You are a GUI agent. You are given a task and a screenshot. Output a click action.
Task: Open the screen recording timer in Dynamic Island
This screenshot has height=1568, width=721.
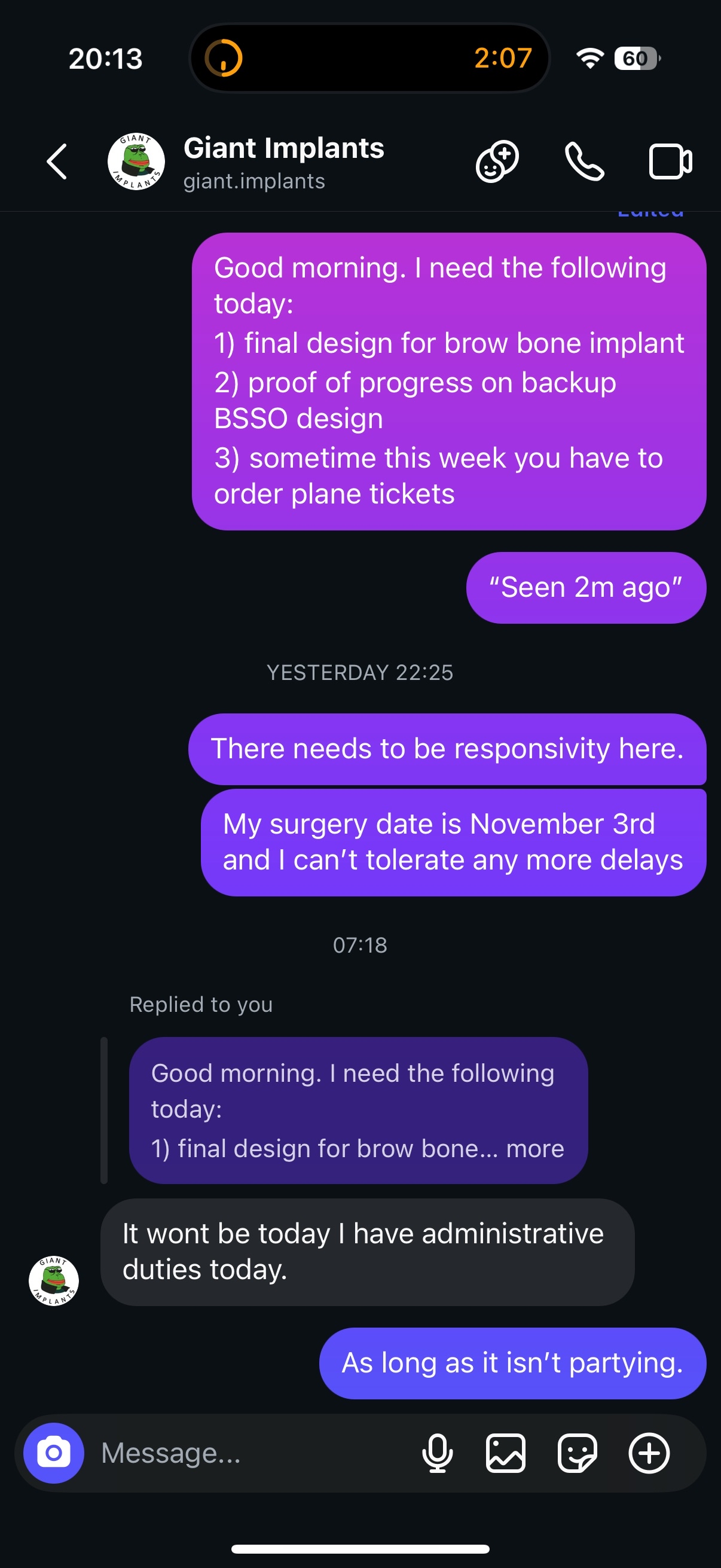click(503, 58)
